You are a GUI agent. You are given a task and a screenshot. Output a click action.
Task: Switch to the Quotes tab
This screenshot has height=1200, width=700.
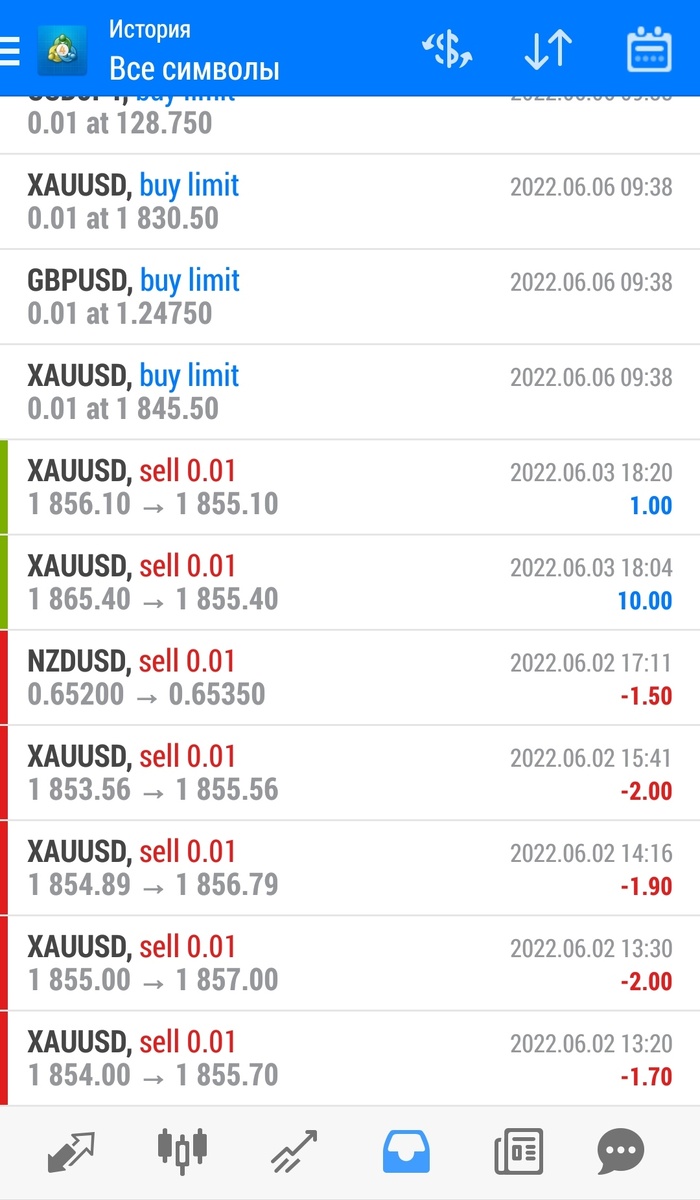pos(71,1152)
